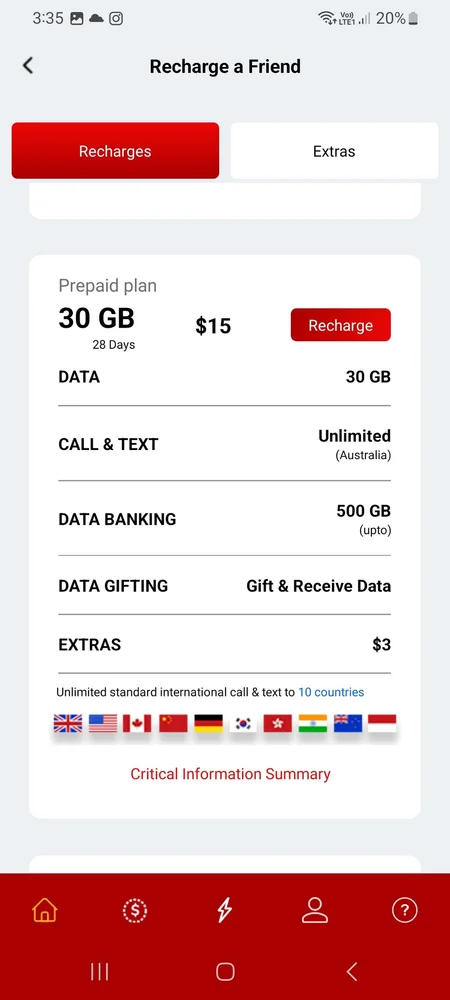Viewport: 450px width, 1000px height.
Task: Open Critical Information Summary
Action: coord(230,774)
